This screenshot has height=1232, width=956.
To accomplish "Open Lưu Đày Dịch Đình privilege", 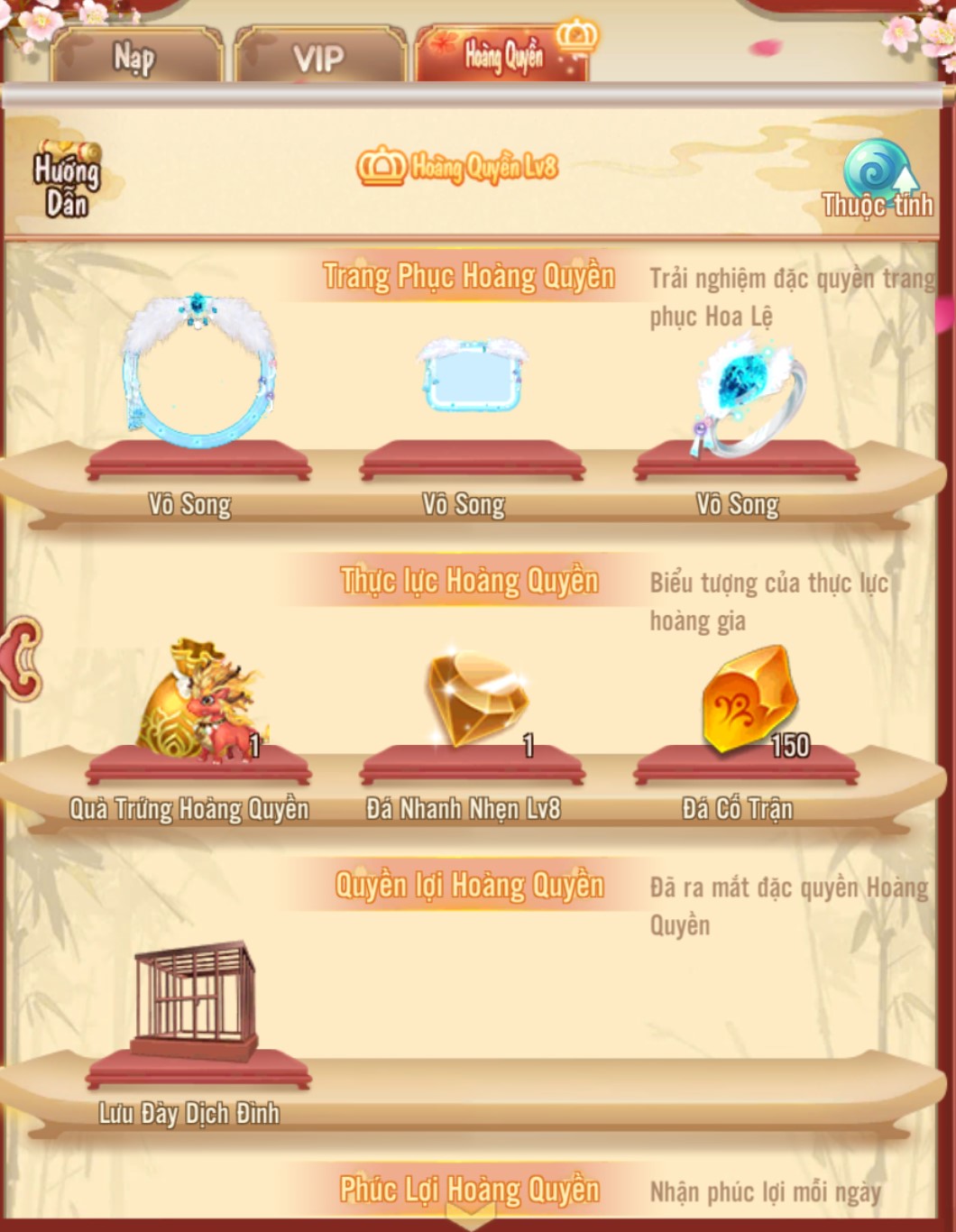I will [x=195, y=1002].
